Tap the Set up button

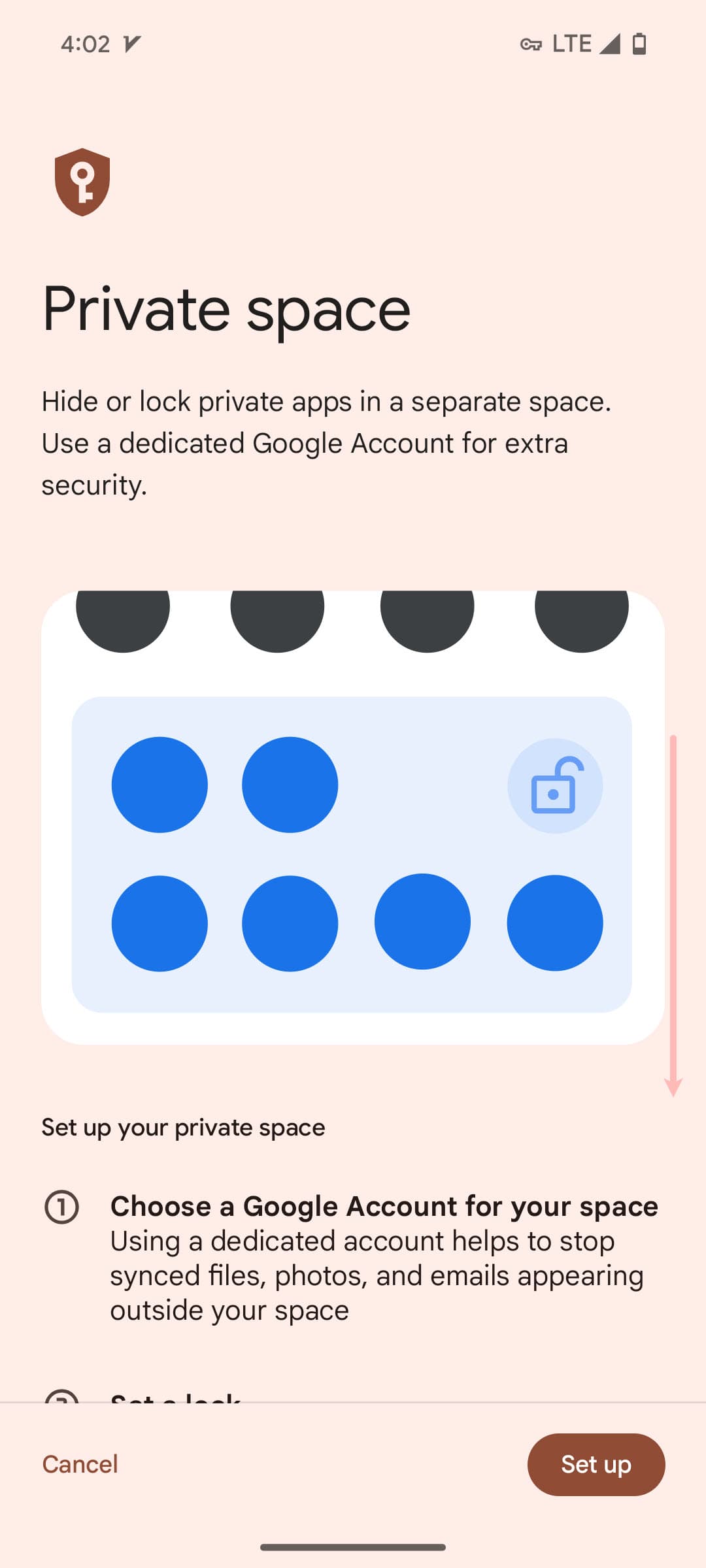click(596, 1464)
